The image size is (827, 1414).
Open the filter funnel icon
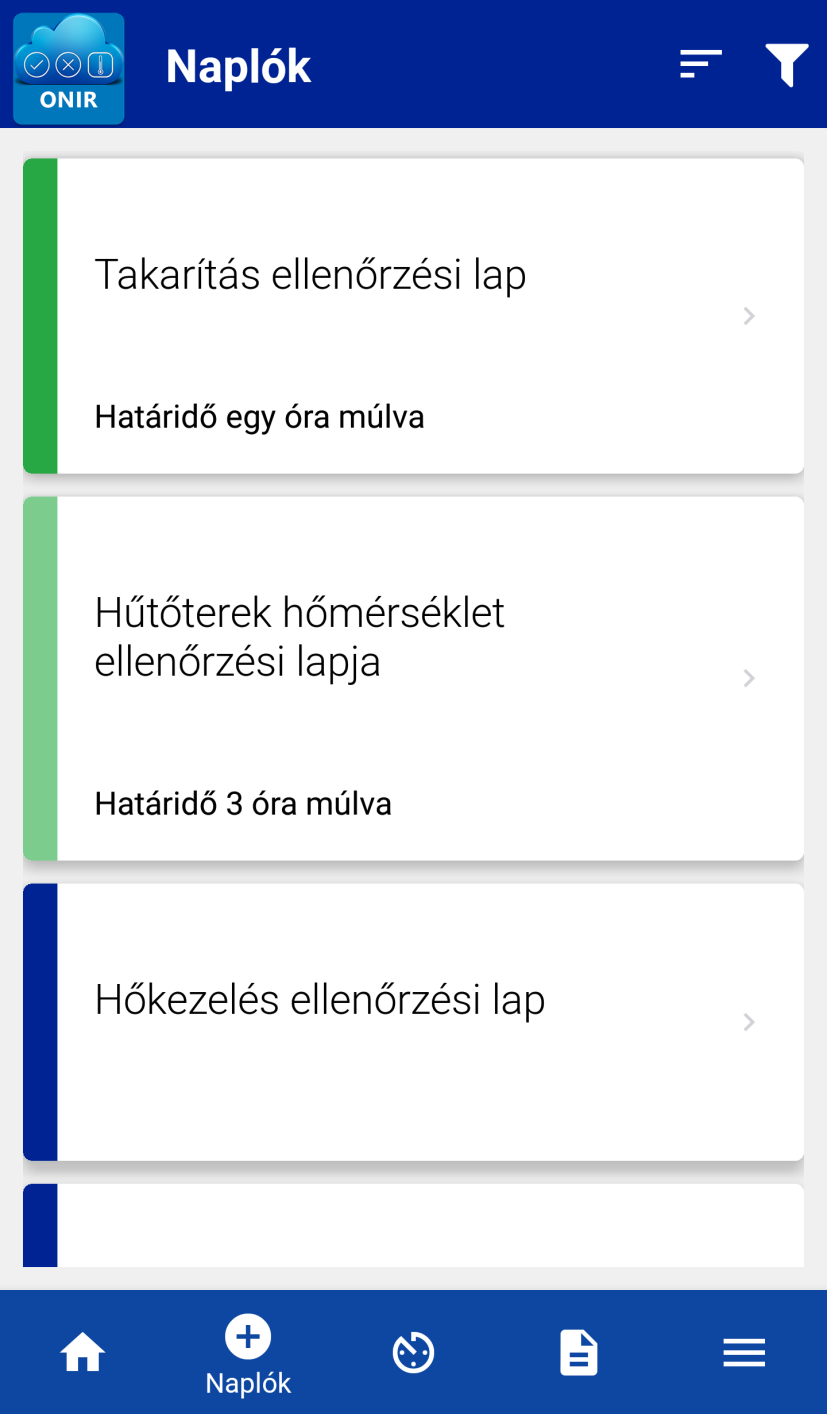(x=786, y=66)
